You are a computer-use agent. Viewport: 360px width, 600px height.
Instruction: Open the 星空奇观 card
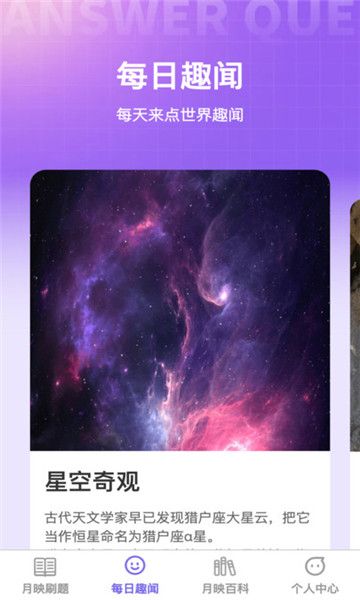[180, 360]
